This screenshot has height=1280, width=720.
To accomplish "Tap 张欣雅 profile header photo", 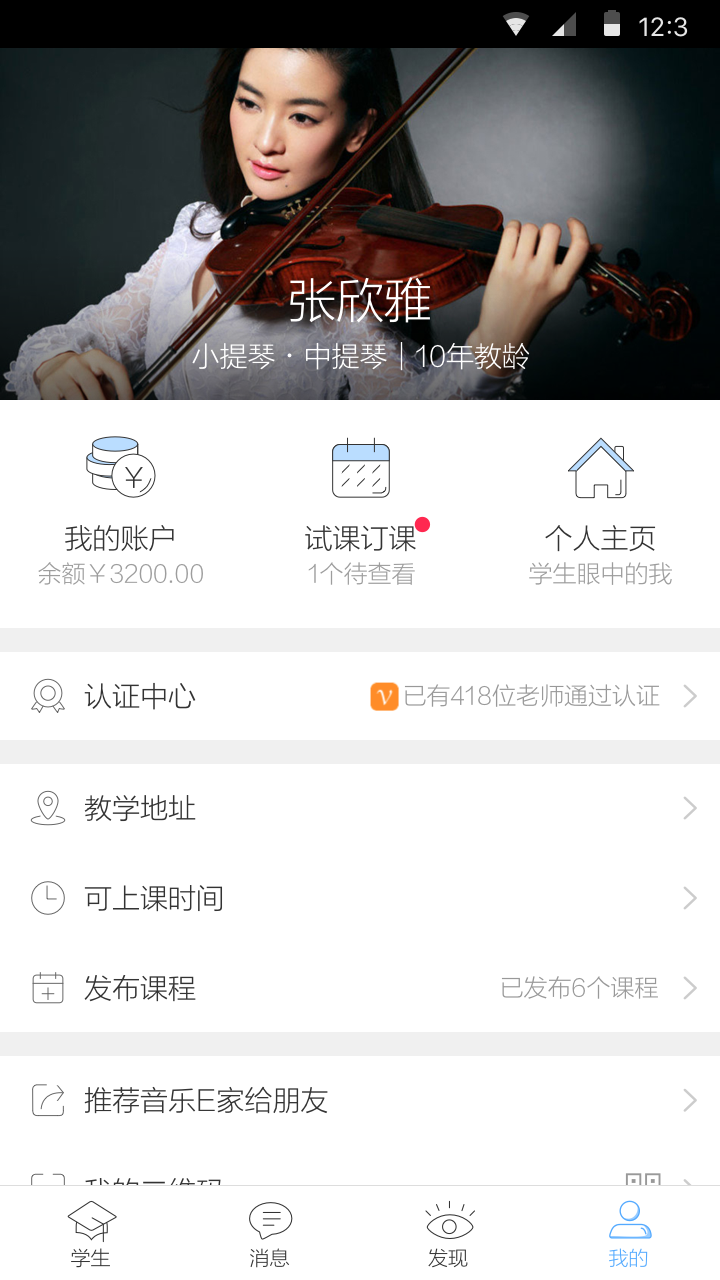I will (x=360, y=200).
